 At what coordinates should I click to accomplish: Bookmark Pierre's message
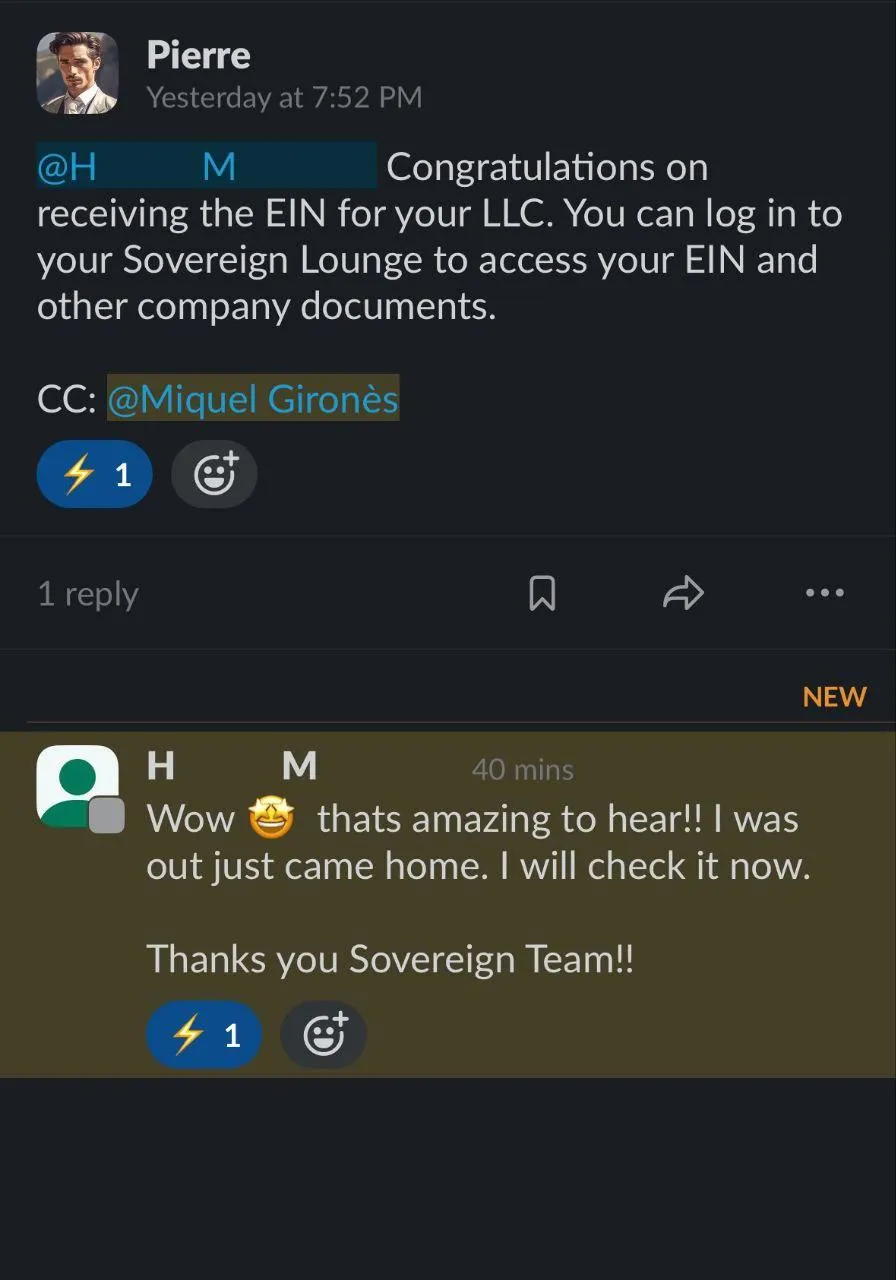tap(541, 594)
